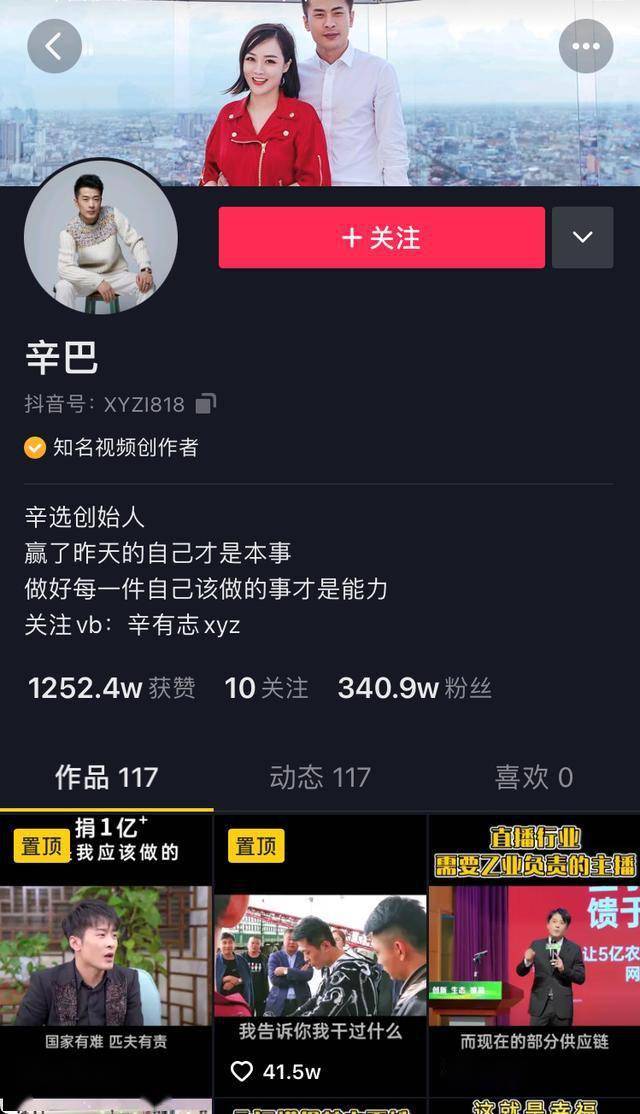The image size is (640, 1114).
Task: Open the pinned video 捐1亿 我应该做的
Action: pos(106,955)
